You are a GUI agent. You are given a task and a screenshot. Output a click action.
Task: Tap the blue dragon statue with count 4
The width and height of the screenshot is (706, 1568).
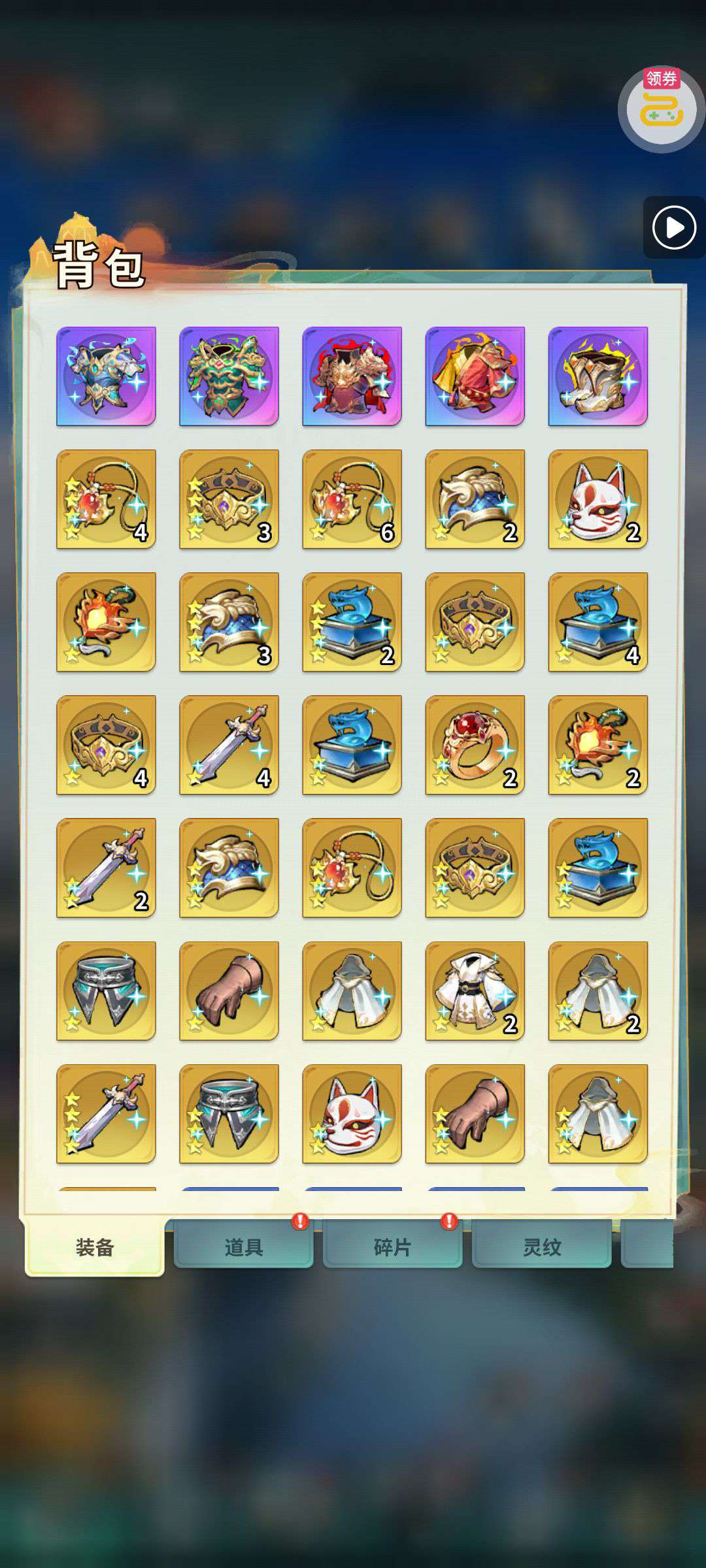(597, 622)
